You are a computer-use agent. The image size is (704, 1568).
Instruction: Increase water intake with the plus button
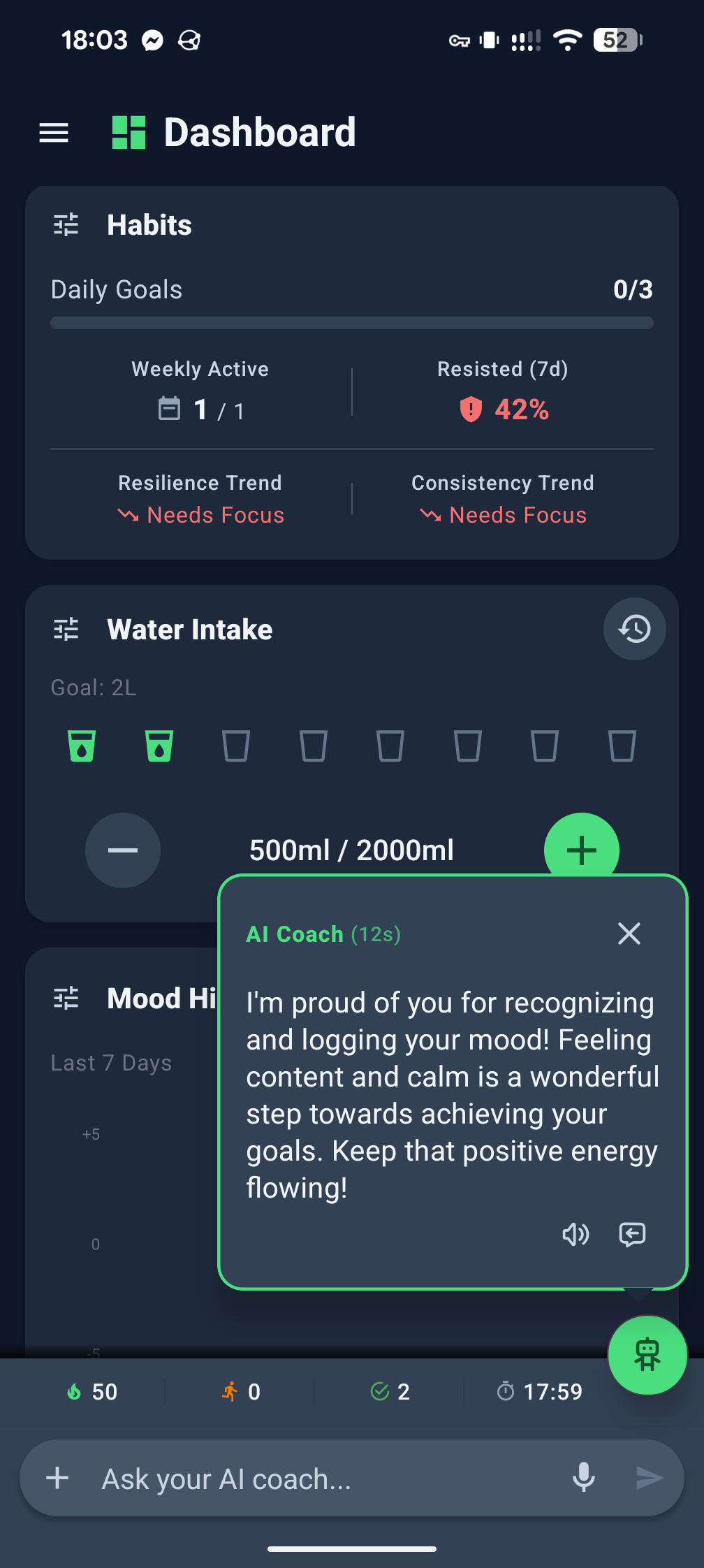(581, 850)
